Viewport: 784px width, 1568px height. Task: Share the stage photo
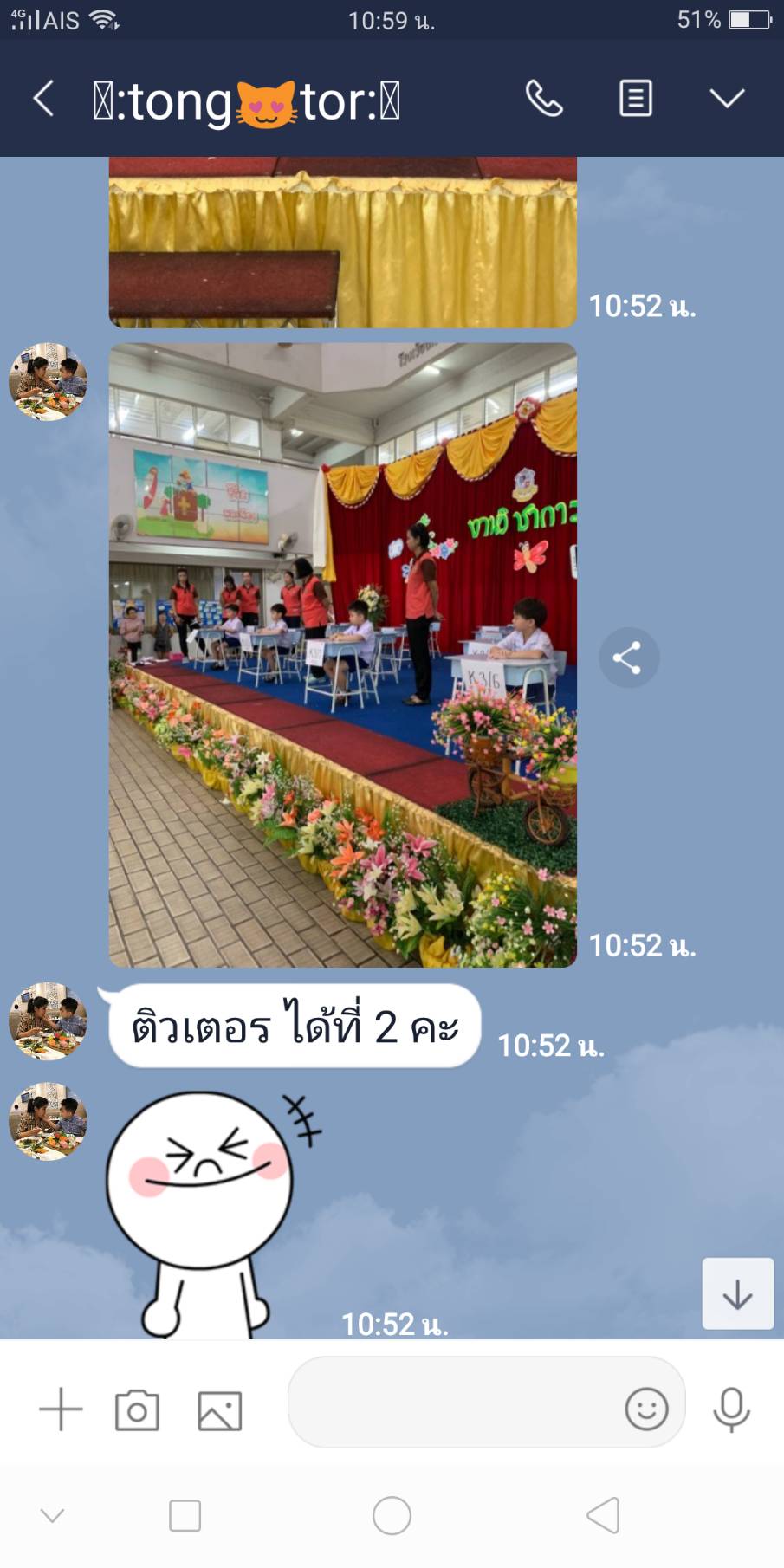629,658
